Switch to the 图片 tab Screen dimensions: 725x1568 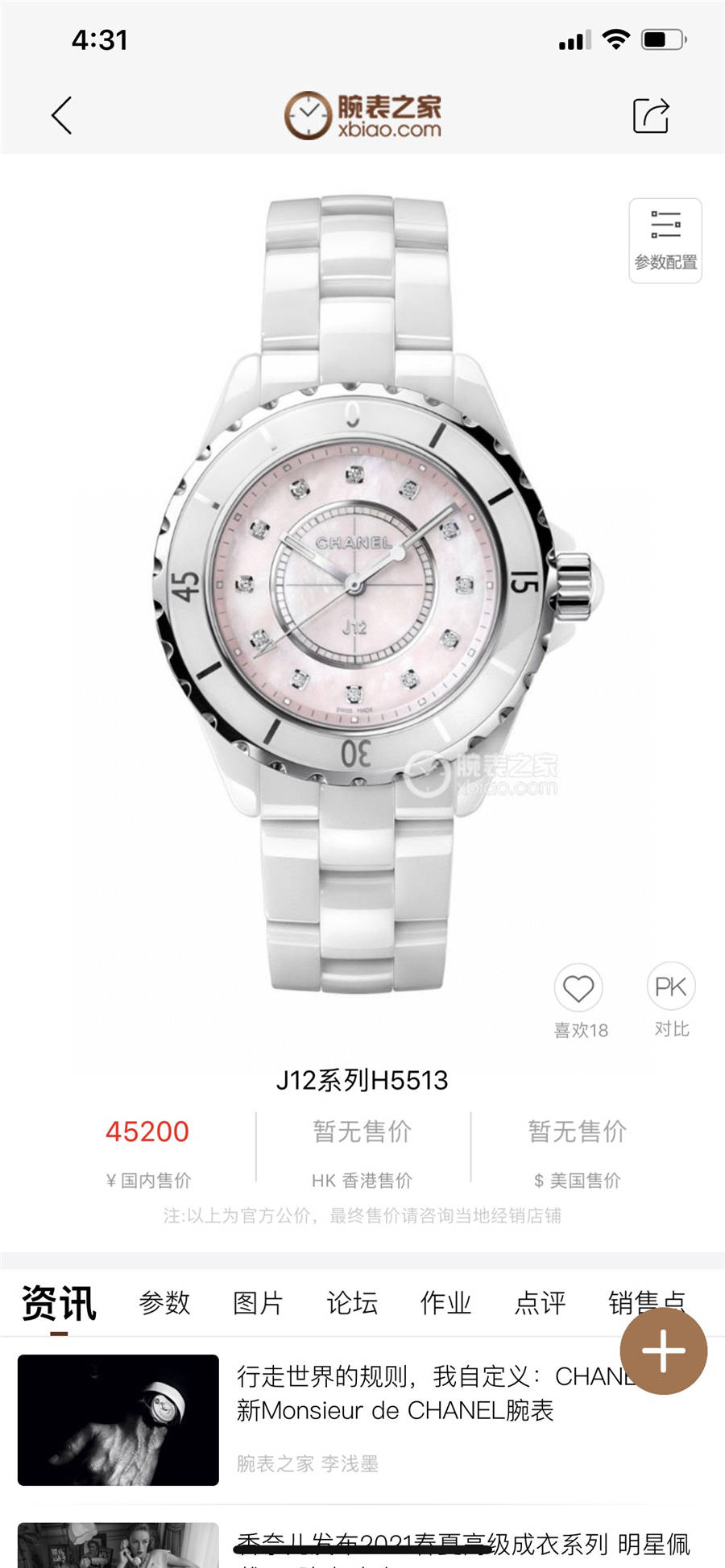258,1302
